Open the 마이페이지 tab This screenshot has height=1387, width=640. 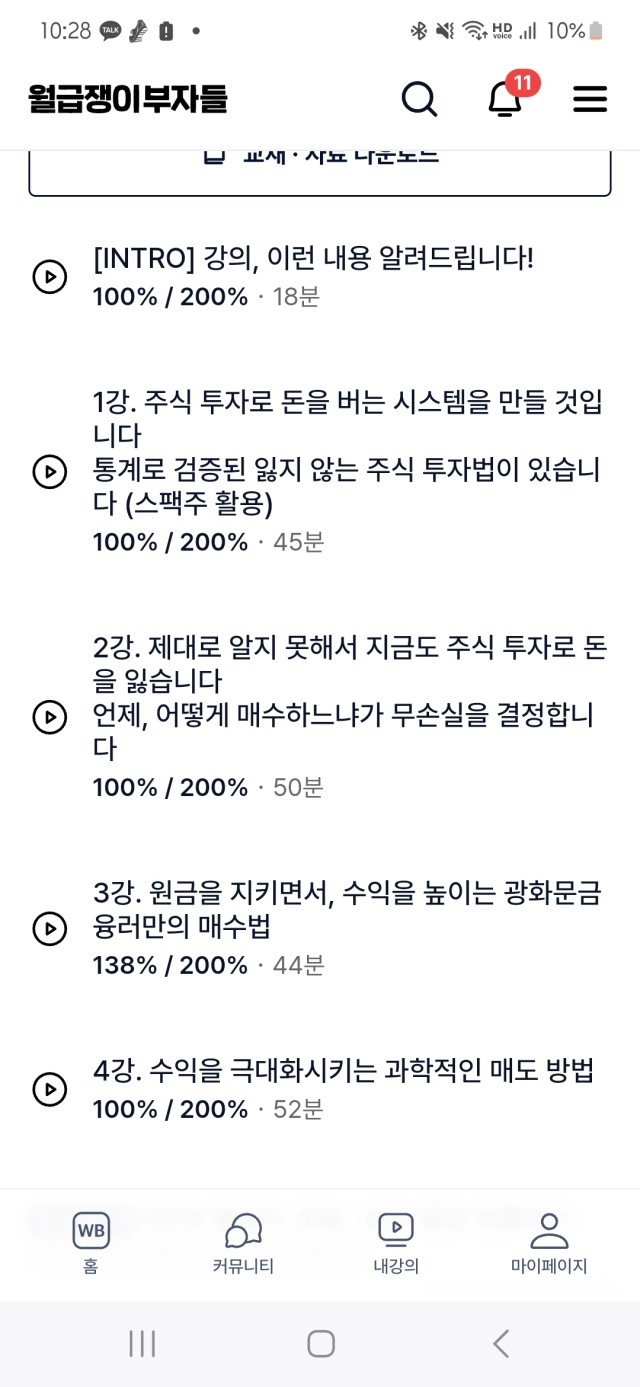[x=549, y=1244]
